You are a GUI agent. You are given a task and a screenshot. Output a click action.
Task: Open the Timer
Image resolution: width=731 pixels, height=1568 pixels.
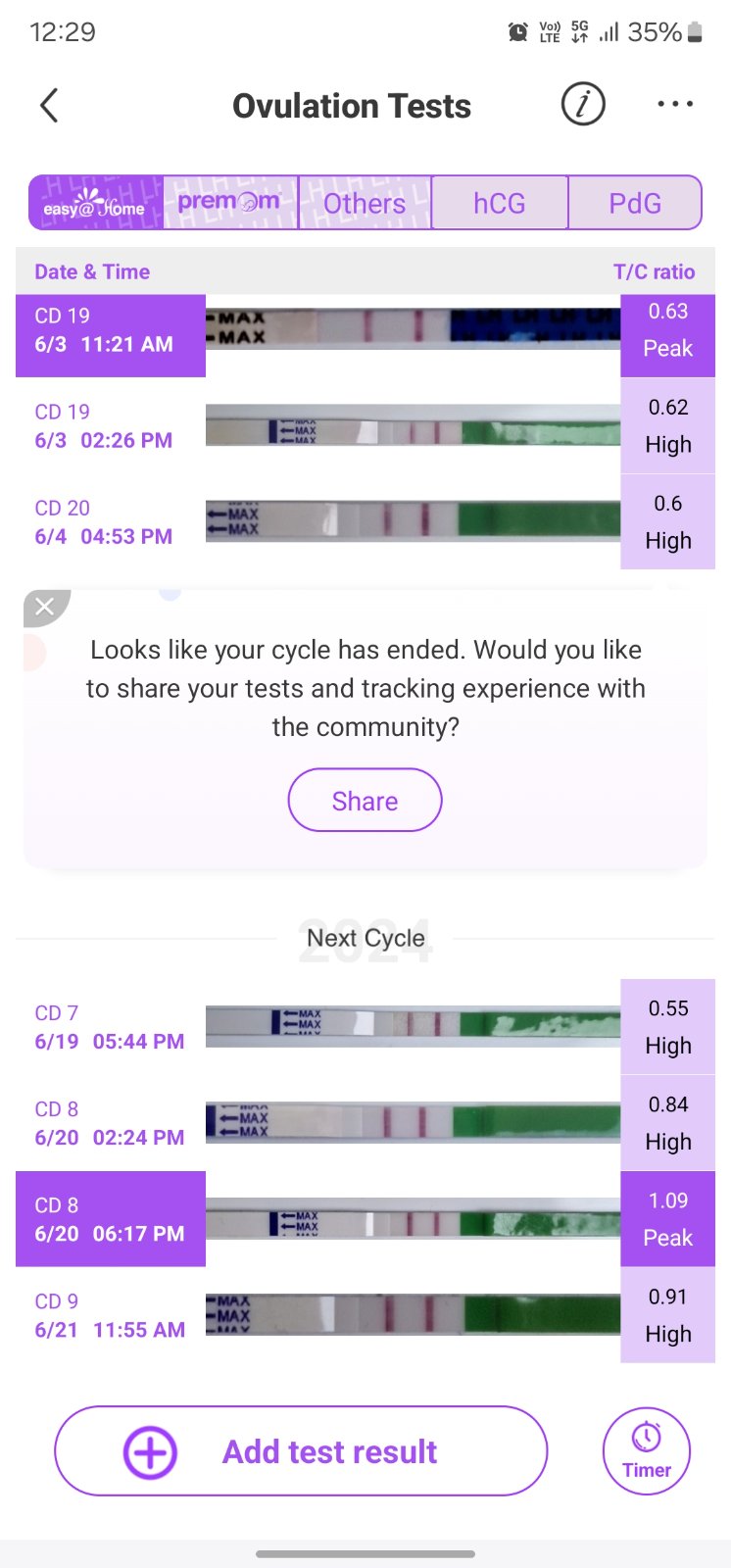(647, 1451)
